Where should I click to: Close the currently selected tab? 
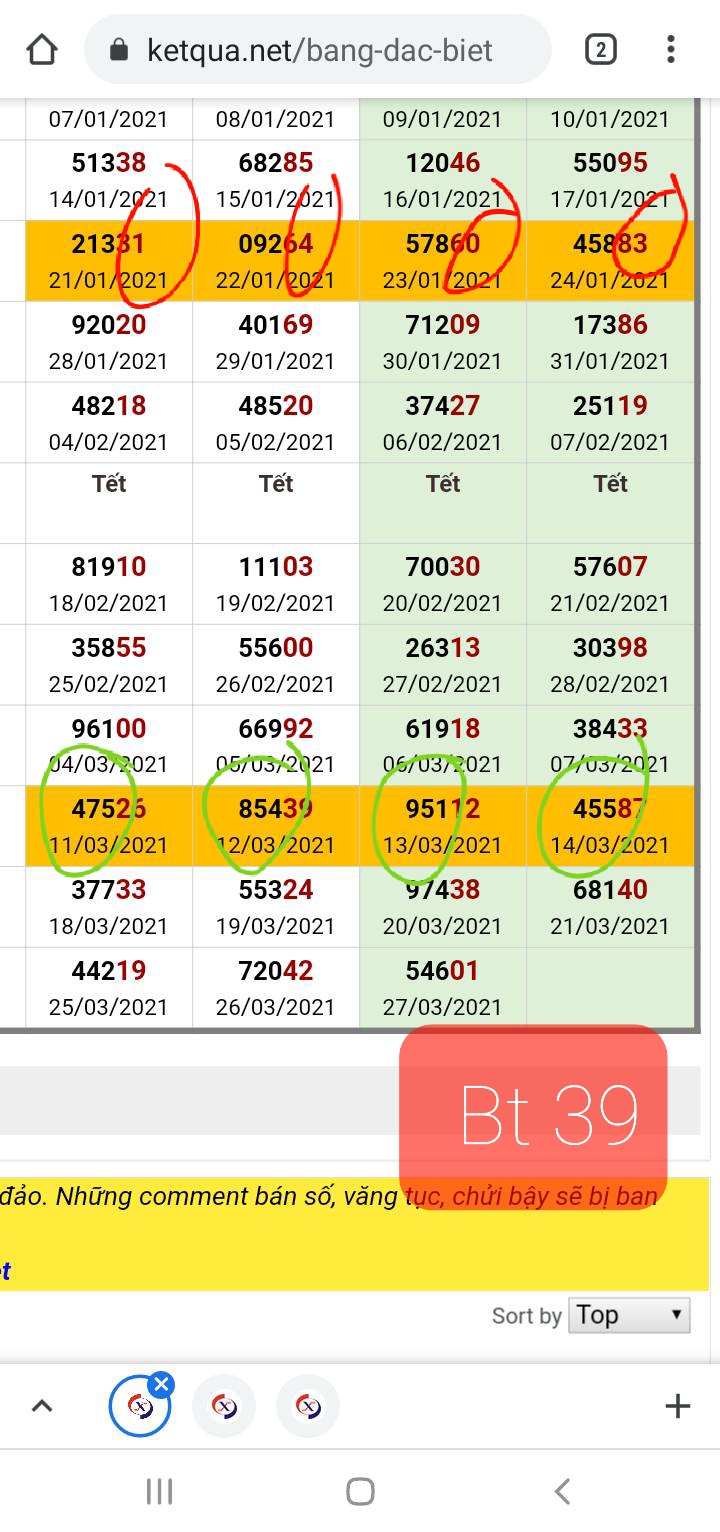click(x=161, y=1384)
